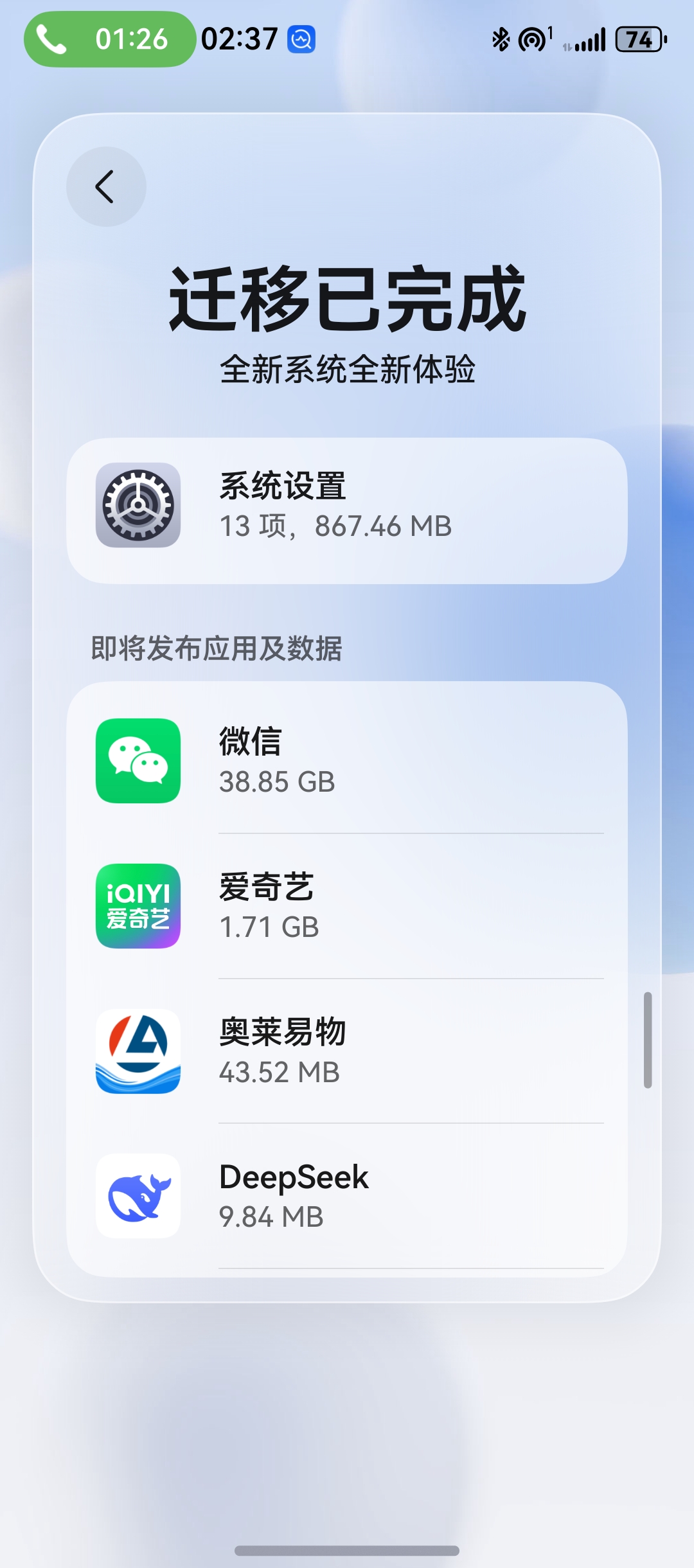Open the 系统设置 migration item
The image size is (694, 1568).
(347, 511)
